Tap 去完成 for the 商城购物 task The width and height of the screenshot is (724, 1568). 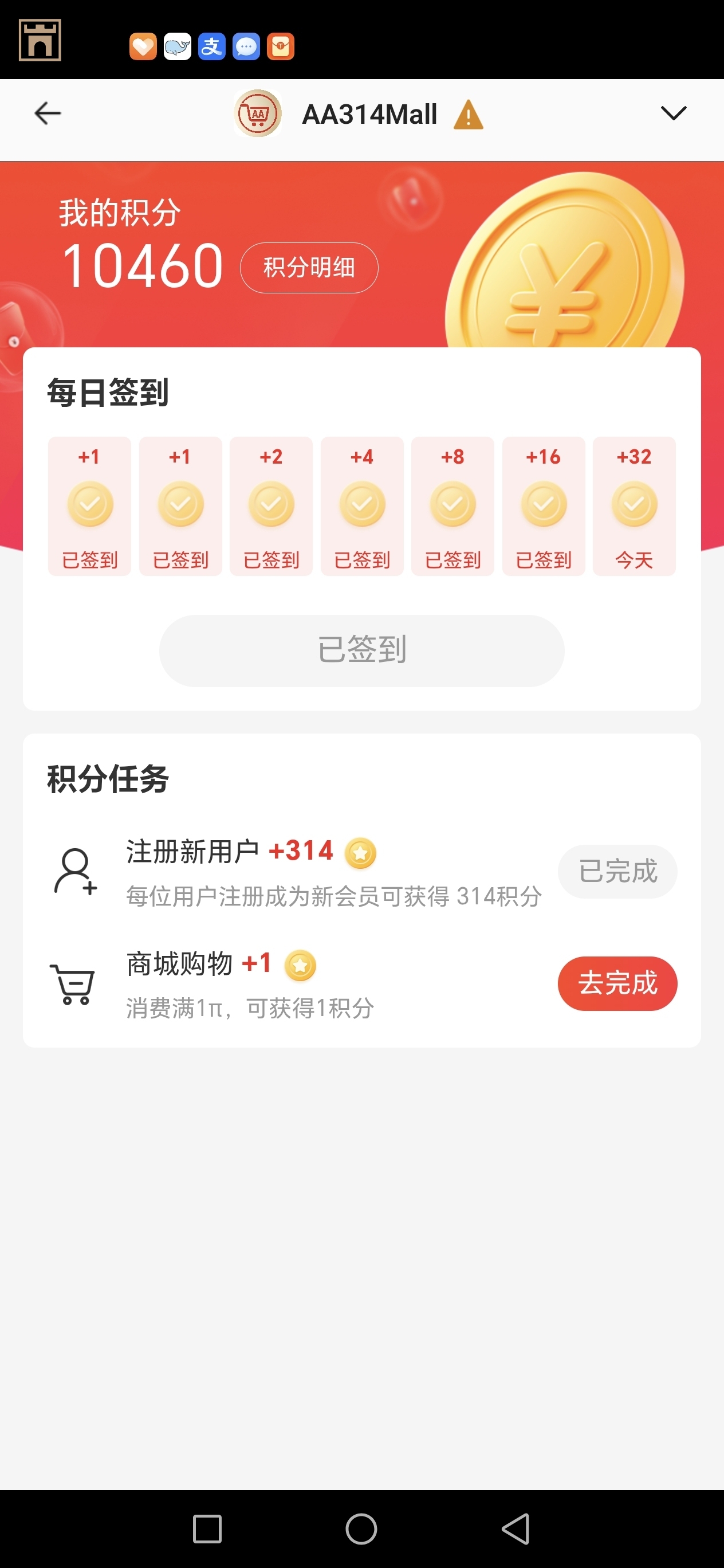(x=617, y=983)
